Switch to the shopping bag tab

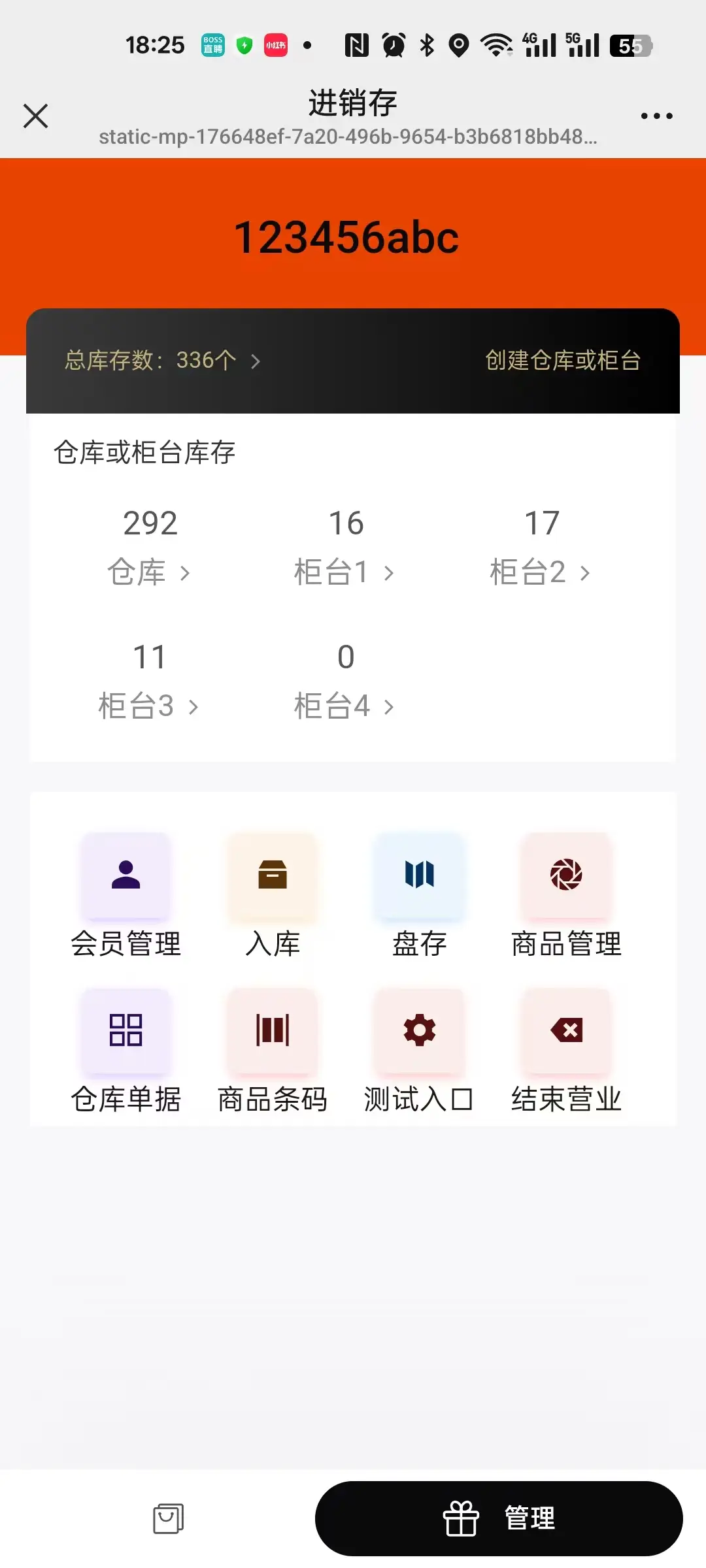click(169, 1518)
